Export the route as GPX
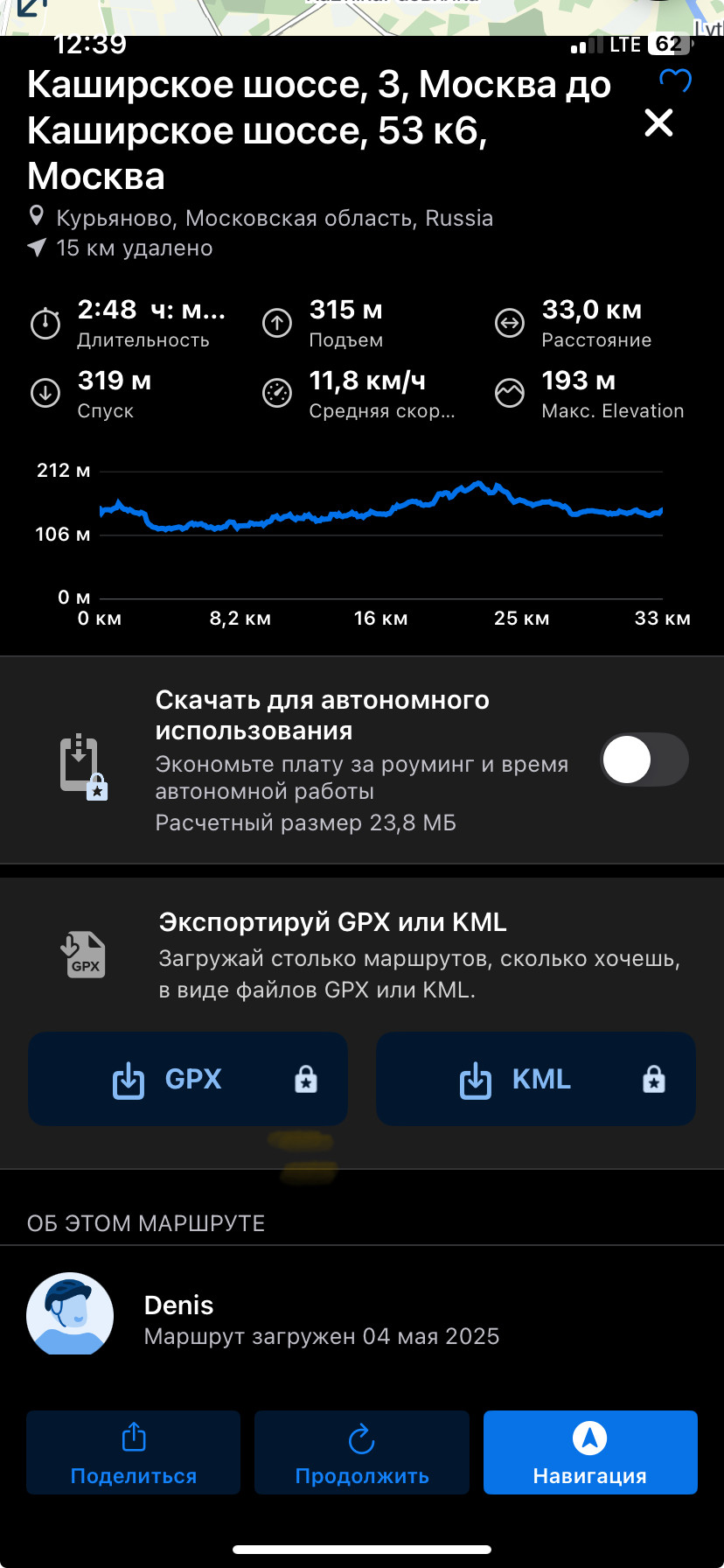This screenshot has width=724, height=1568. (188, 1079)
